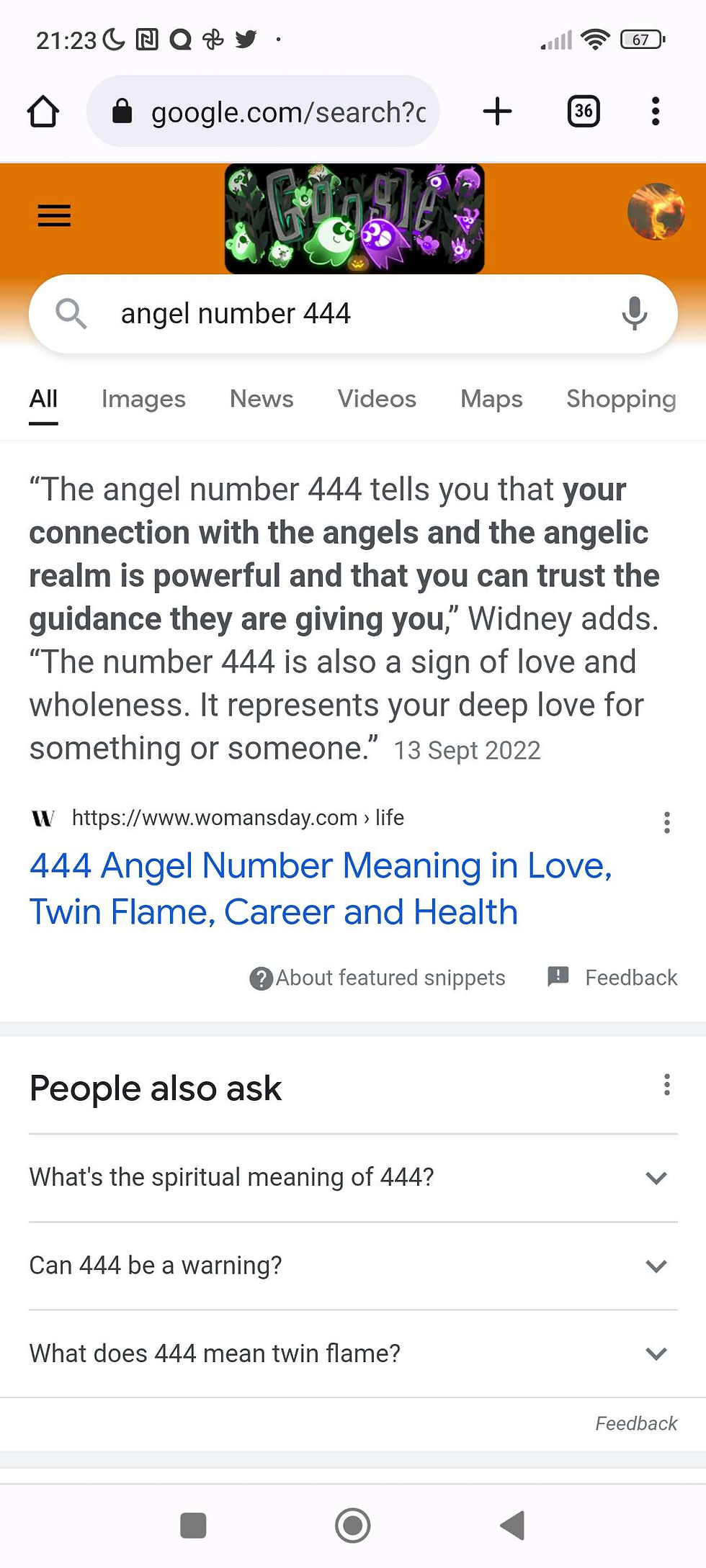Open the Halloween Google doodle
The image size is (706, 1568).
pos(354,219)
